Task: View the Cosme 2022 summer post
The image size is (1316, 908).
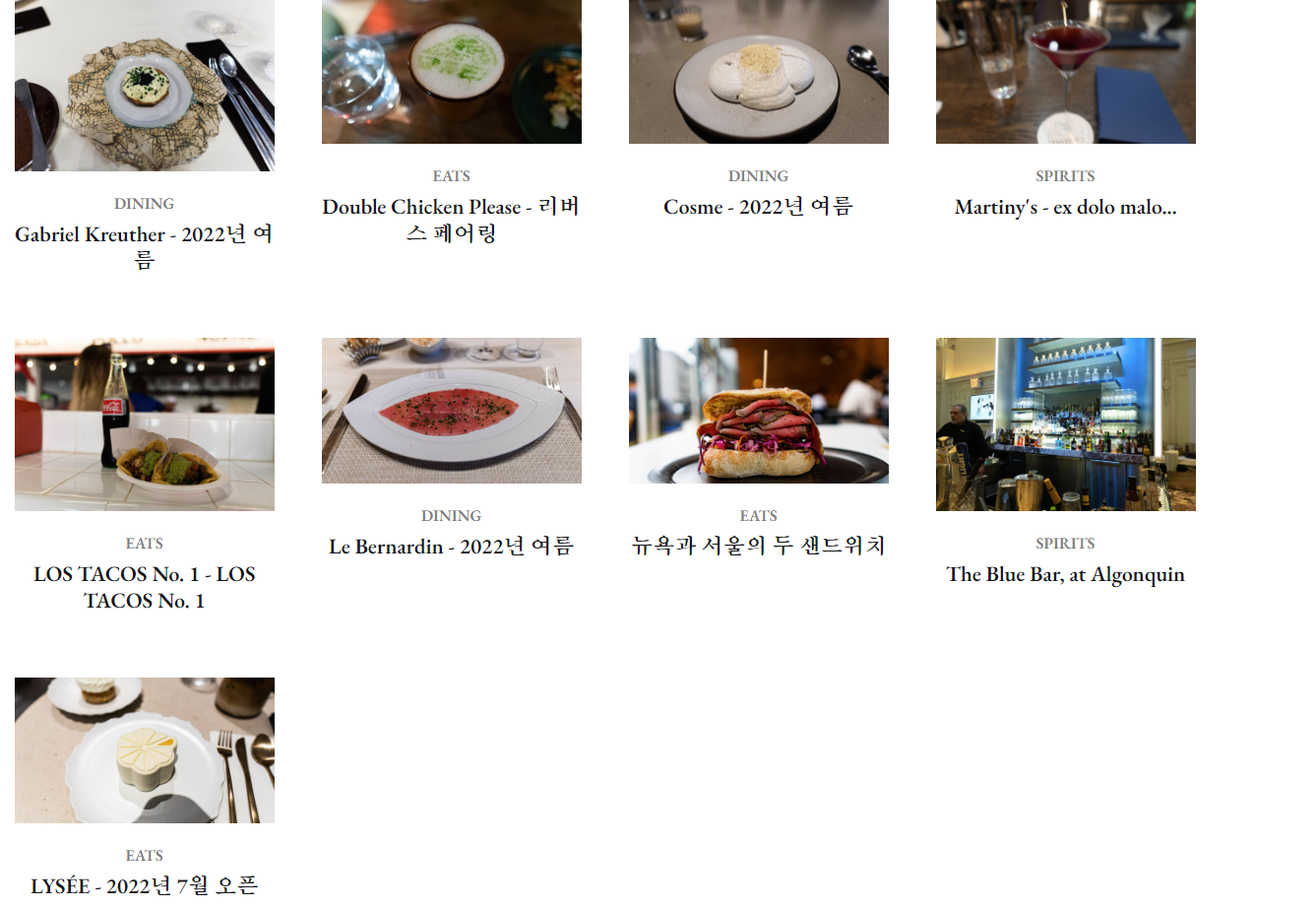Action: coord(758,207)
